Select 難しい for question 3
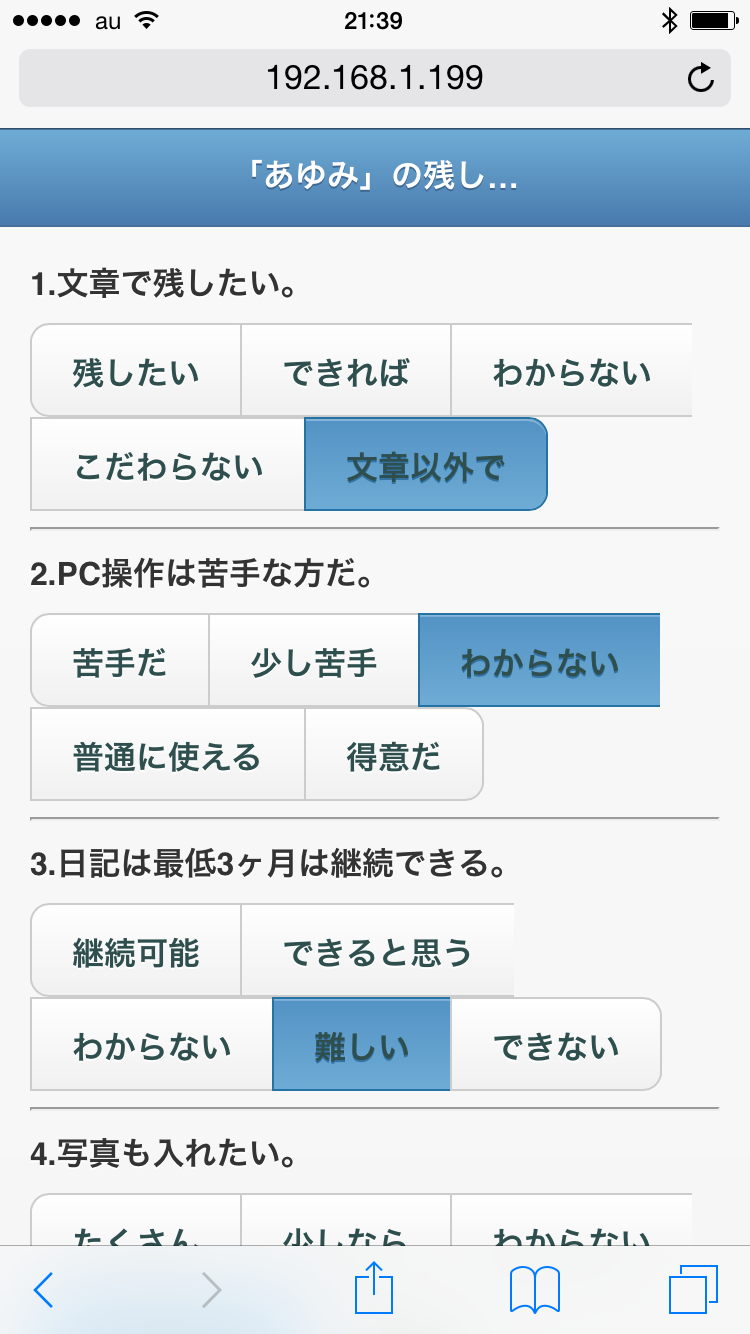The width and height of the screenshot is (750, 1334). coord(361,1045)
